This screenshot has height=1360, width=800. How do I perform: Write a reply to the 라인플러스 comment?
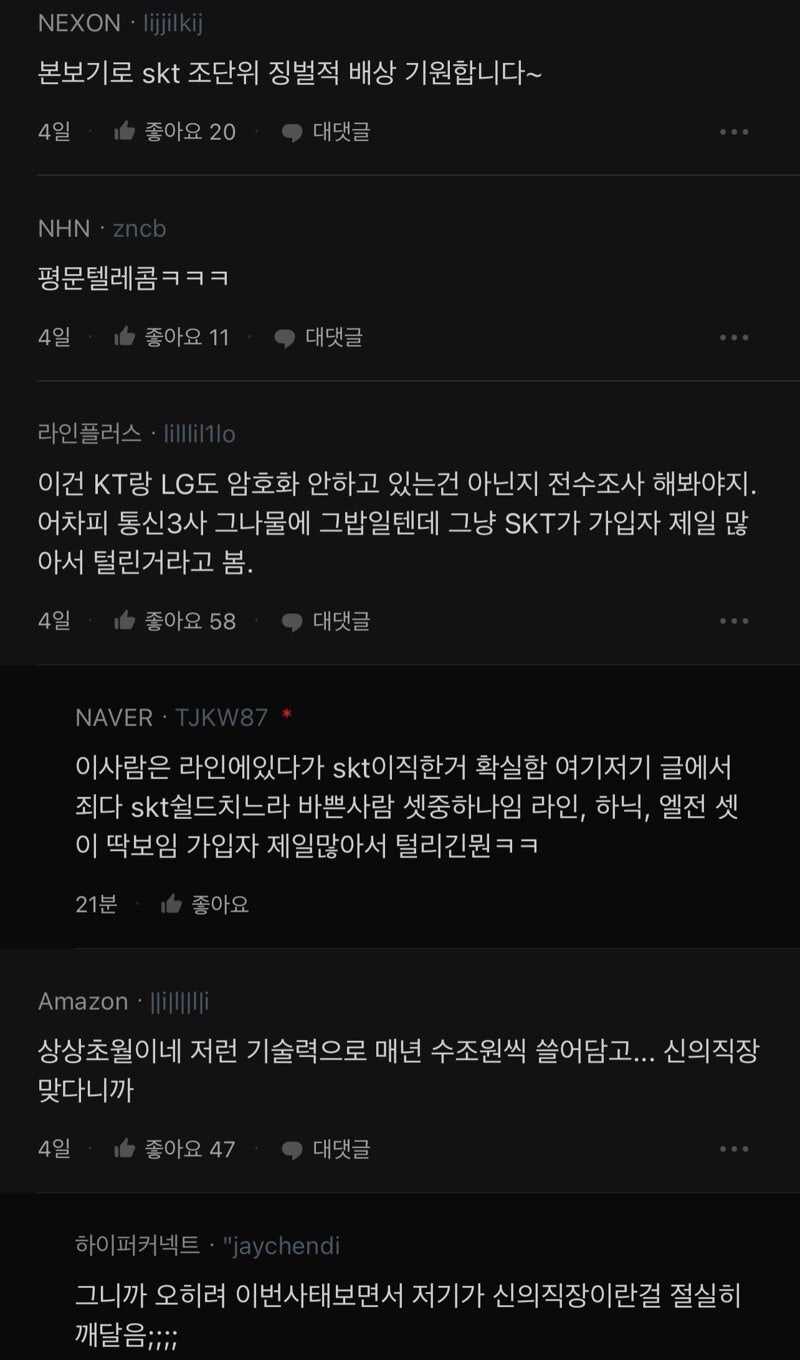[326, 621]
